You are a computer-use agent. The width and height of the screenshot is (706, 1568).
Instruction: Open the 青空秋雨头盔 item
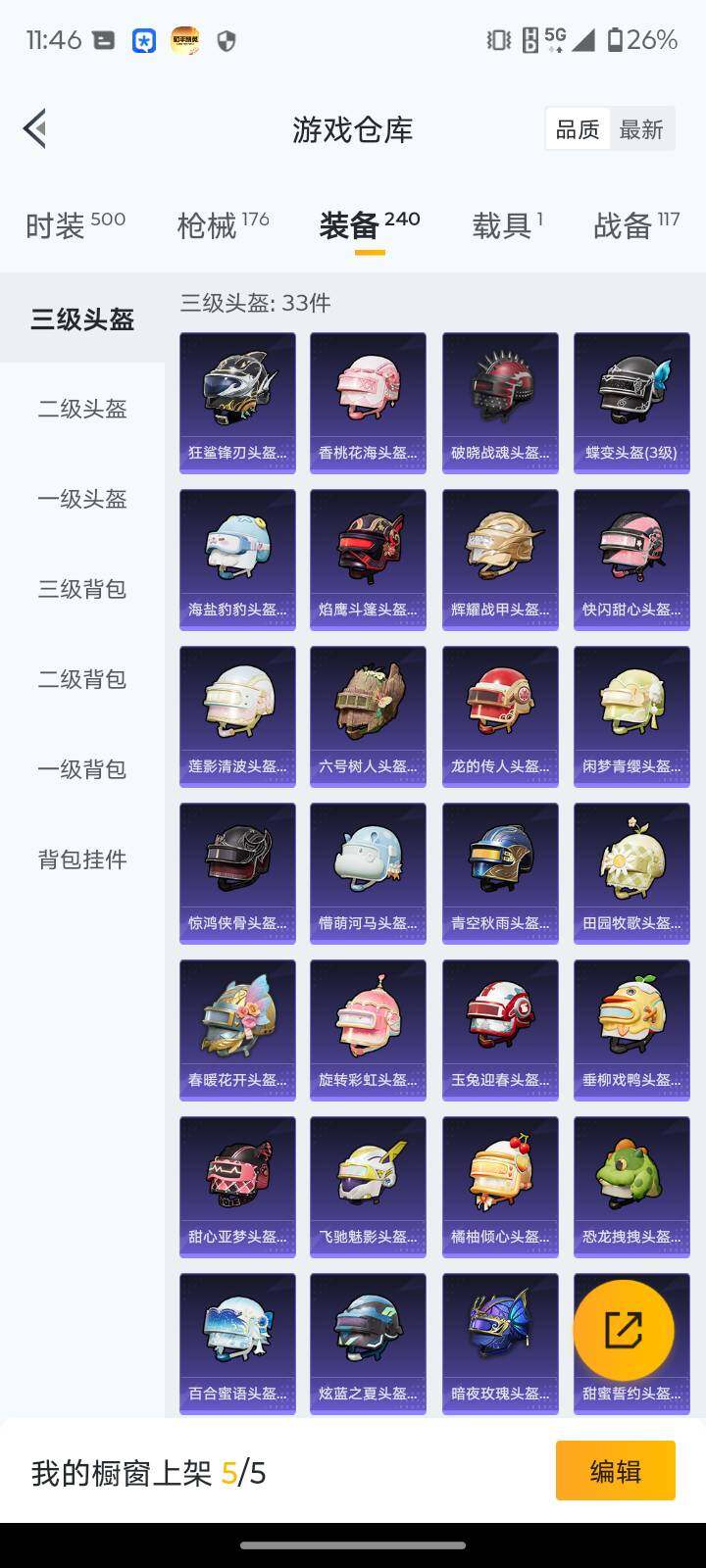click(499, 871)
